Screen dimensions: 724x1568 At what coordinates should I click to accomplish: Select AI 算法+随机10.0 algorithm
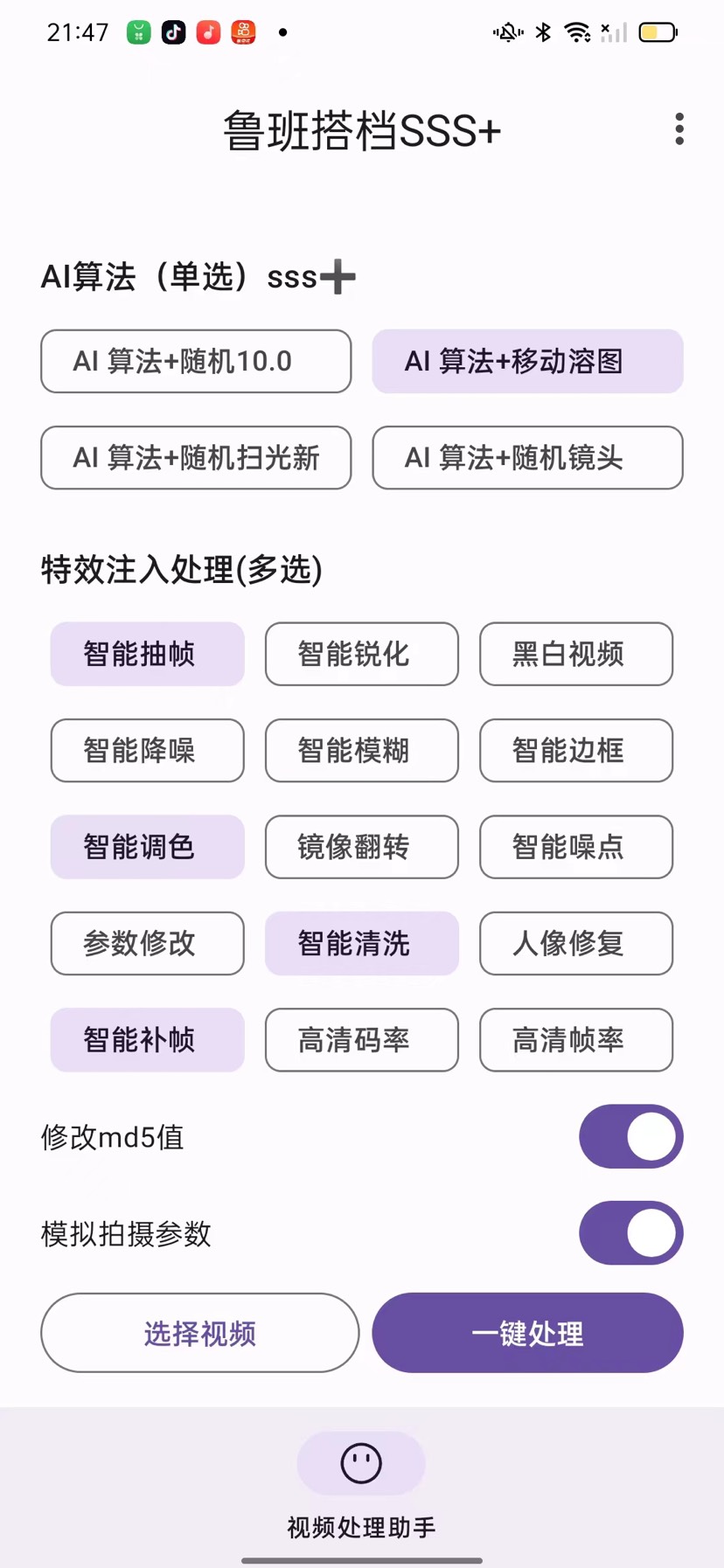tap(196, 361)
